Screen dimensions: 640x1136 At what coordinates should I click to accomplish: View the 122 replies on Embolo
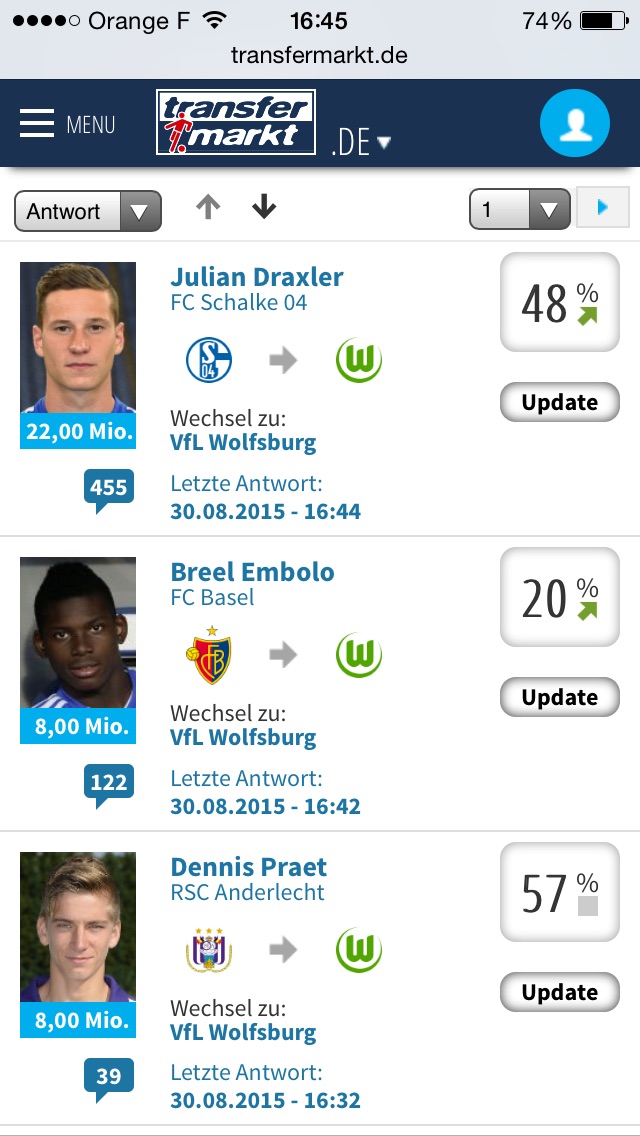[x=108, y=783]
